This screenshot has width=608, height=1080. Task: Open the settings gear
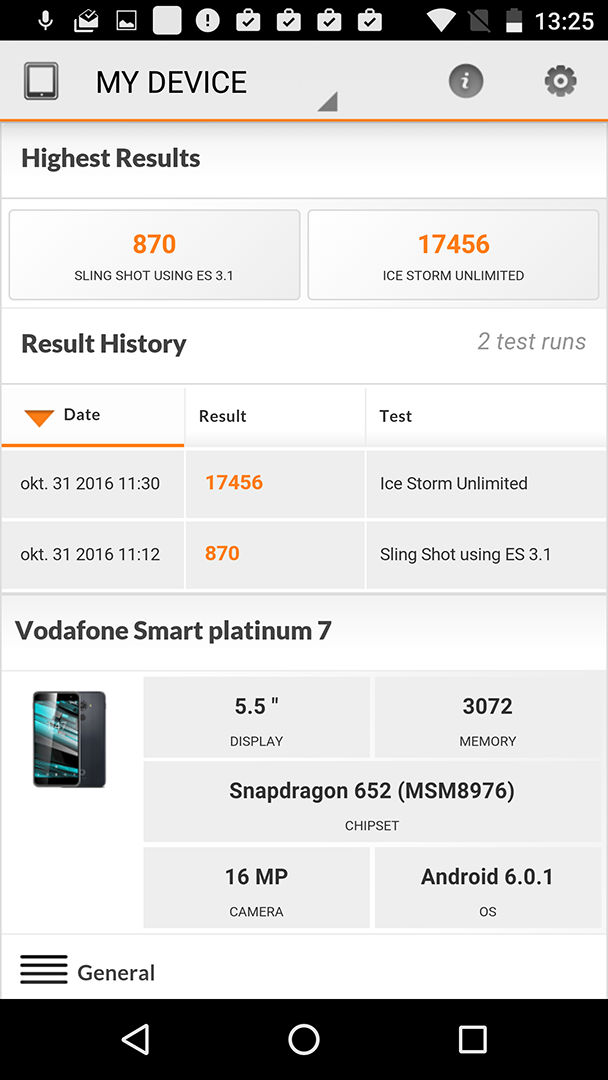(560, 81)
